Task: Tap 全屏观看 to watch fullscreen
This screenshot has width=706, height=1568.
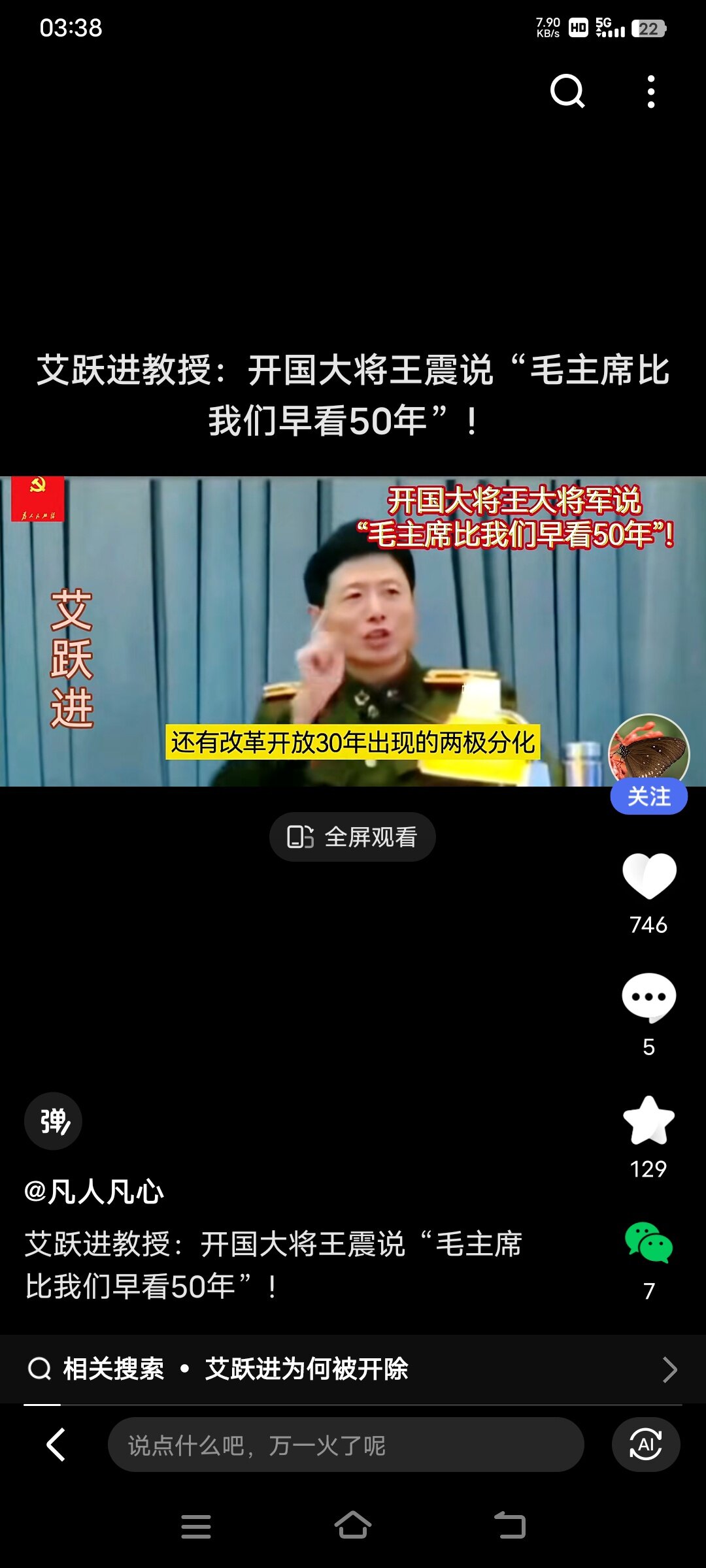Action: click(352, 837)
